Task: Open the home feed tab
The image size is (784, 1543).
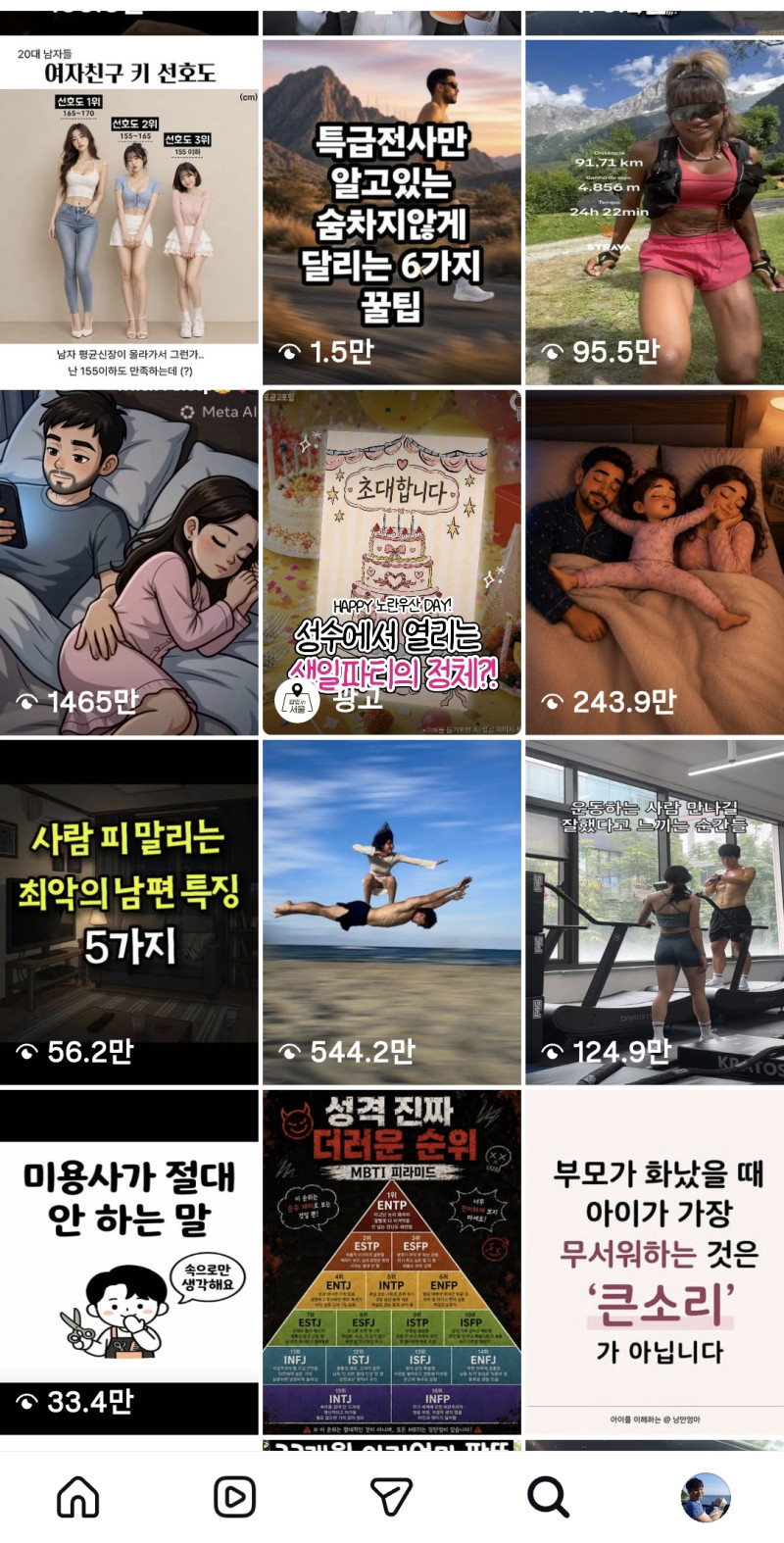Action: click(78, 1497)
